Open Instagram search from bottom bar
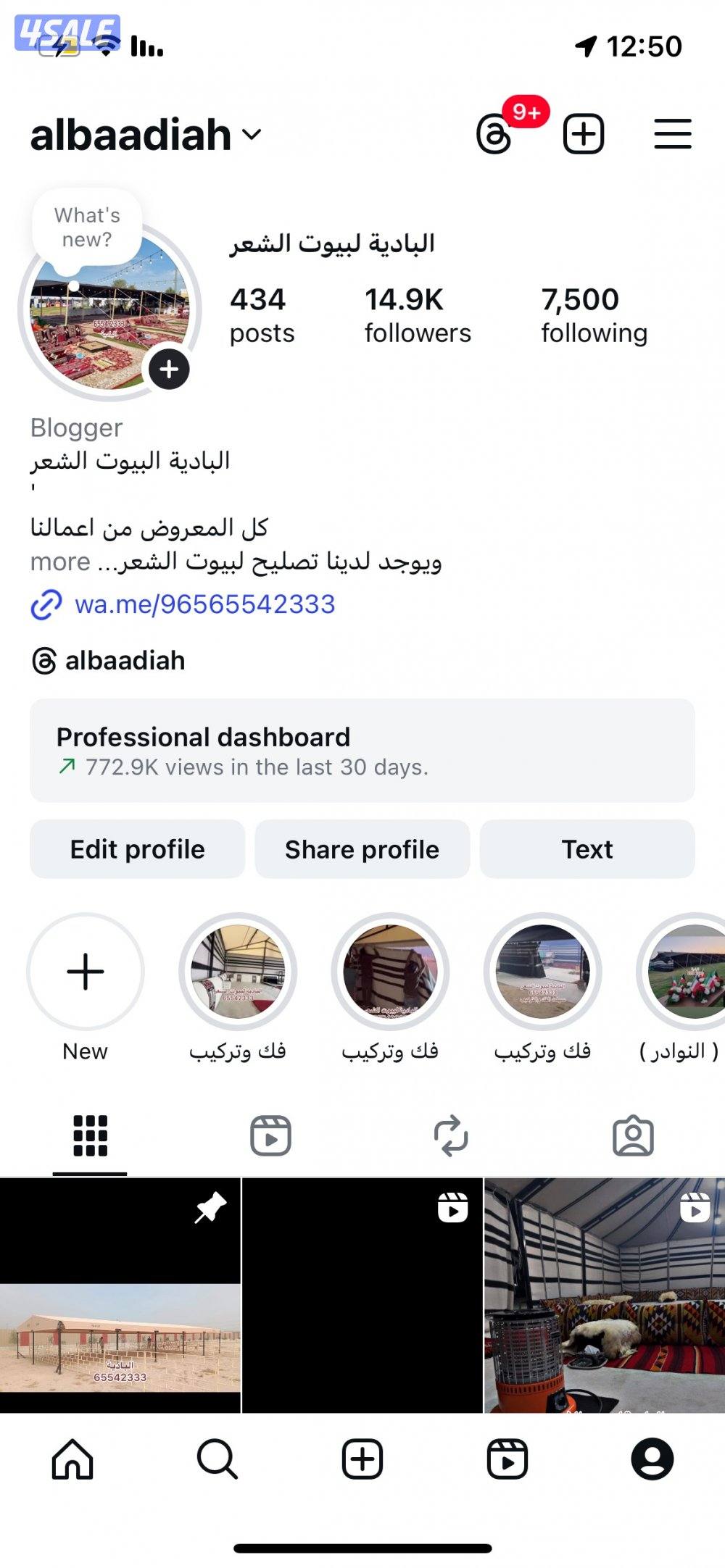 coord(216,1458)
